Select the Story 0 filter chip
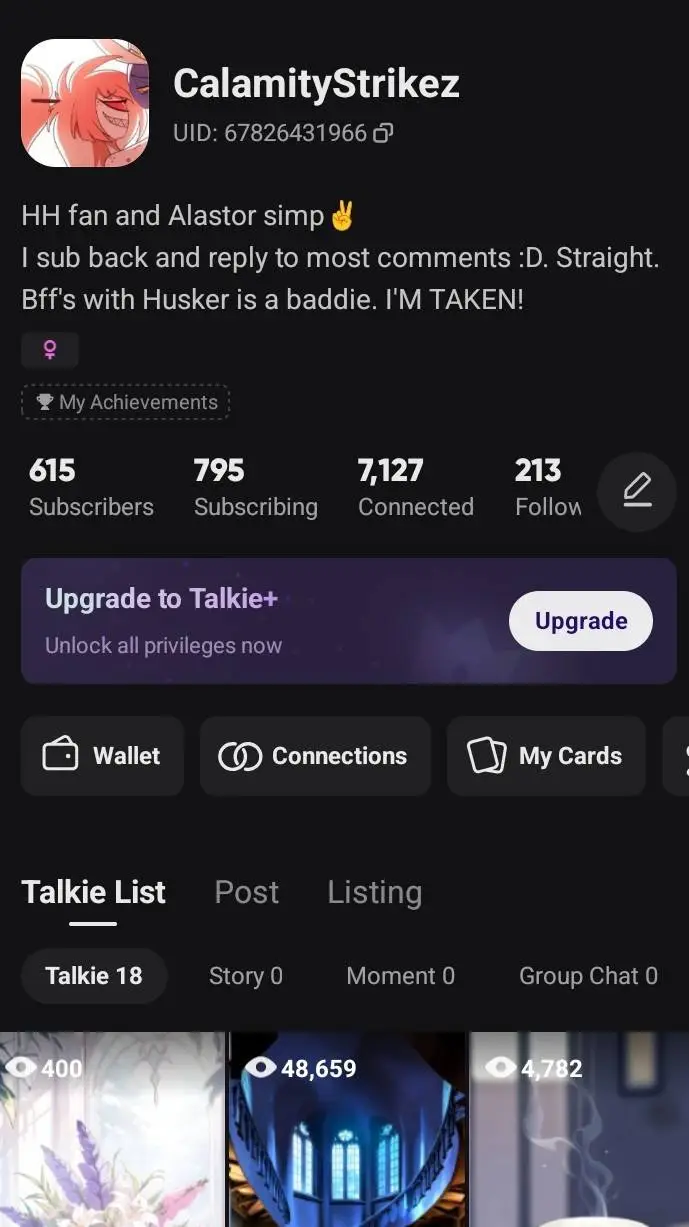The image size is (689, 1227). point(245,976)
